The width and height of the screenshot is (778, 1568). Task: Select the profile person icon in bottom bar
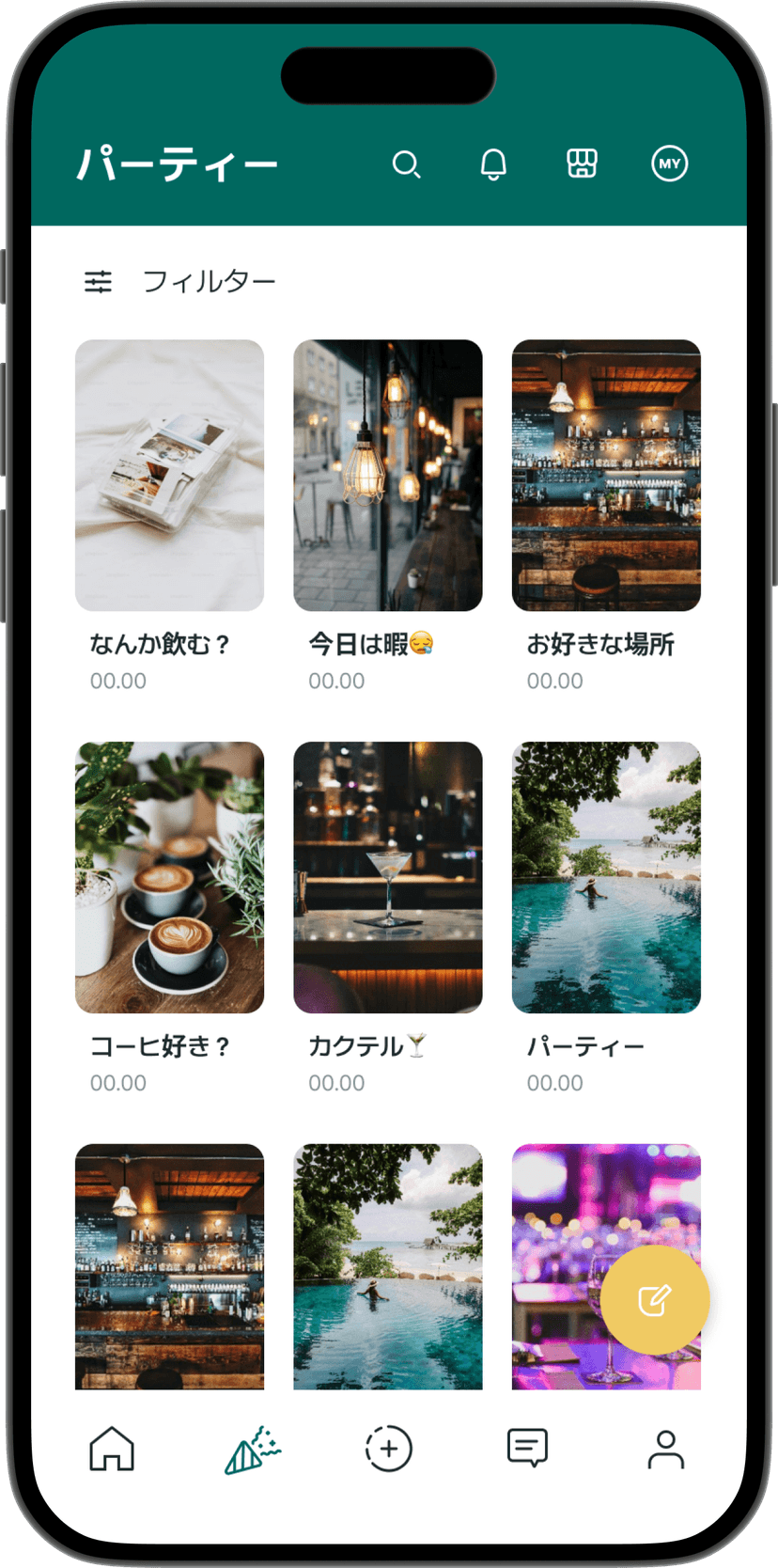666,1449
